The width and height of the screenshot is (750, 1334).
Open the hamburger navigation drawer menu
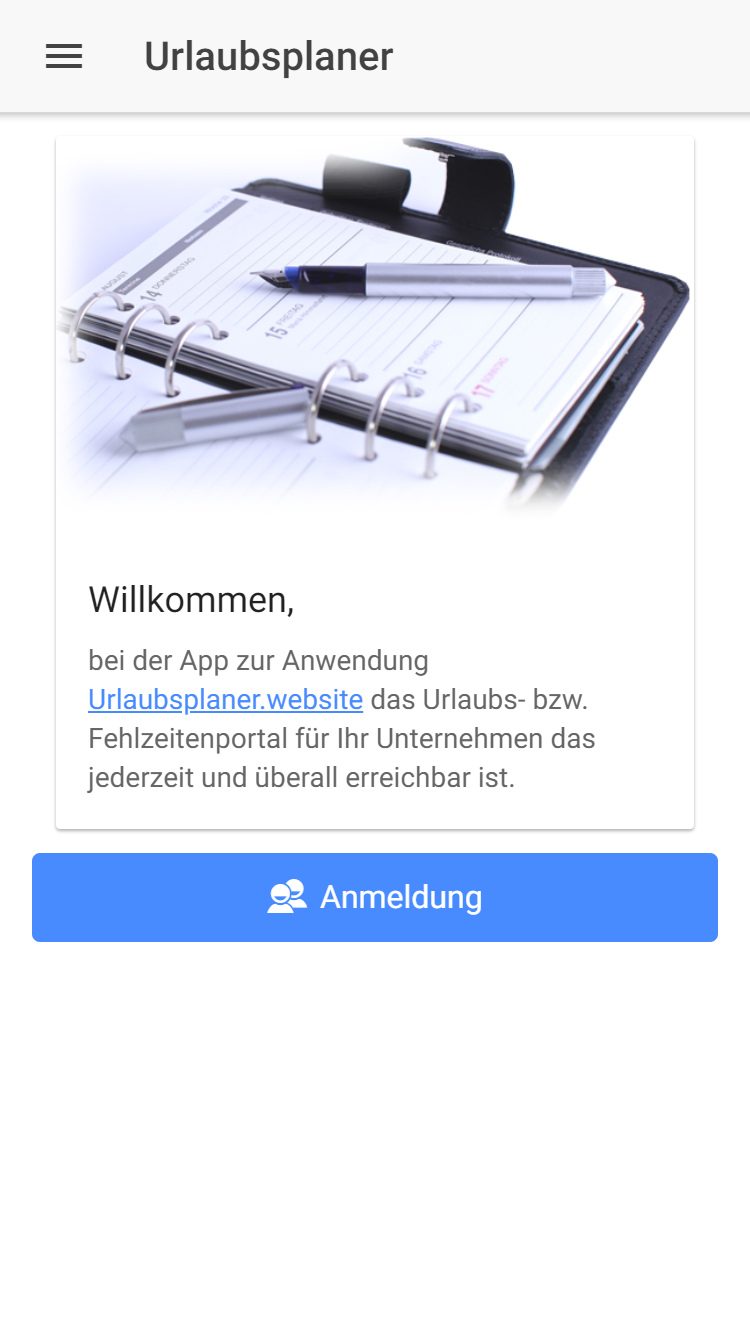tap(64, 57)
